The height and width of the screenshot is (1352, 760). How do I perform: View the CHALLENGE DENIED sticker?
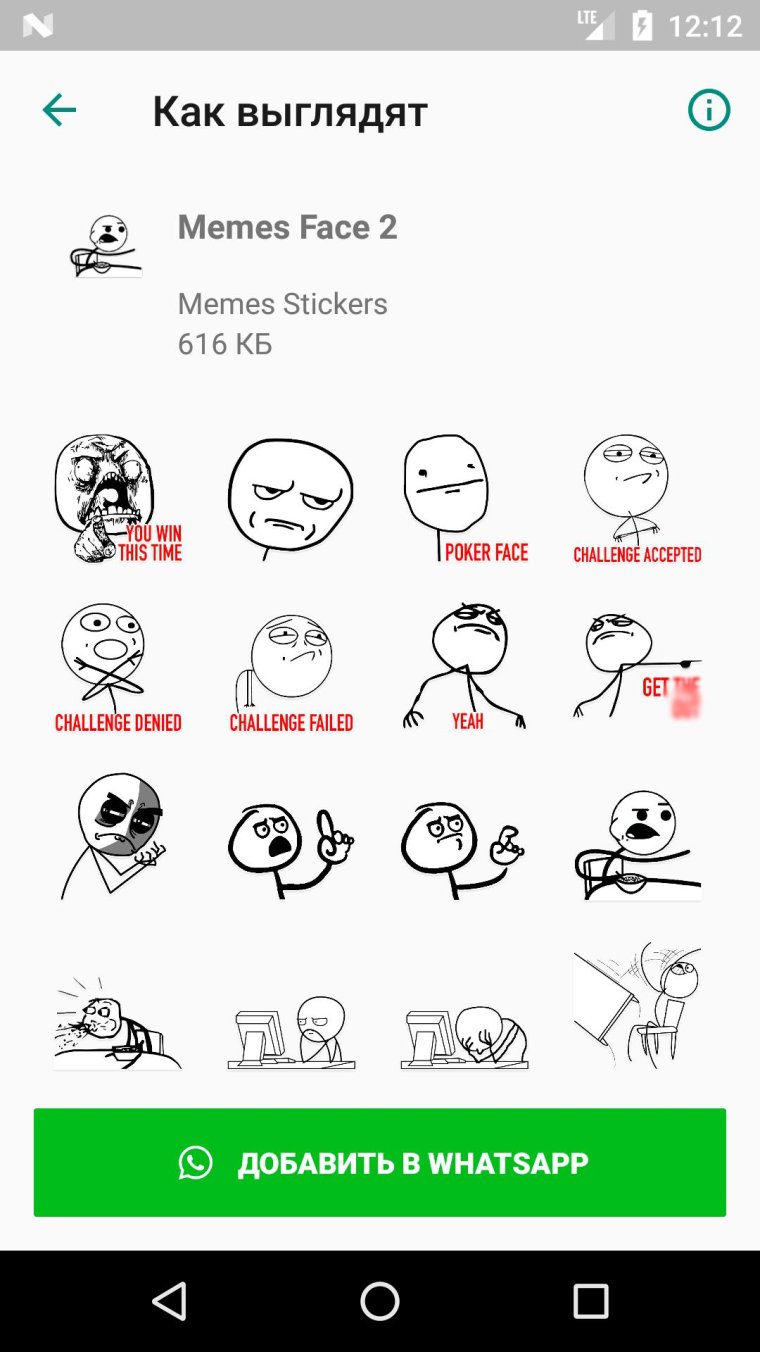coord(118,667)
